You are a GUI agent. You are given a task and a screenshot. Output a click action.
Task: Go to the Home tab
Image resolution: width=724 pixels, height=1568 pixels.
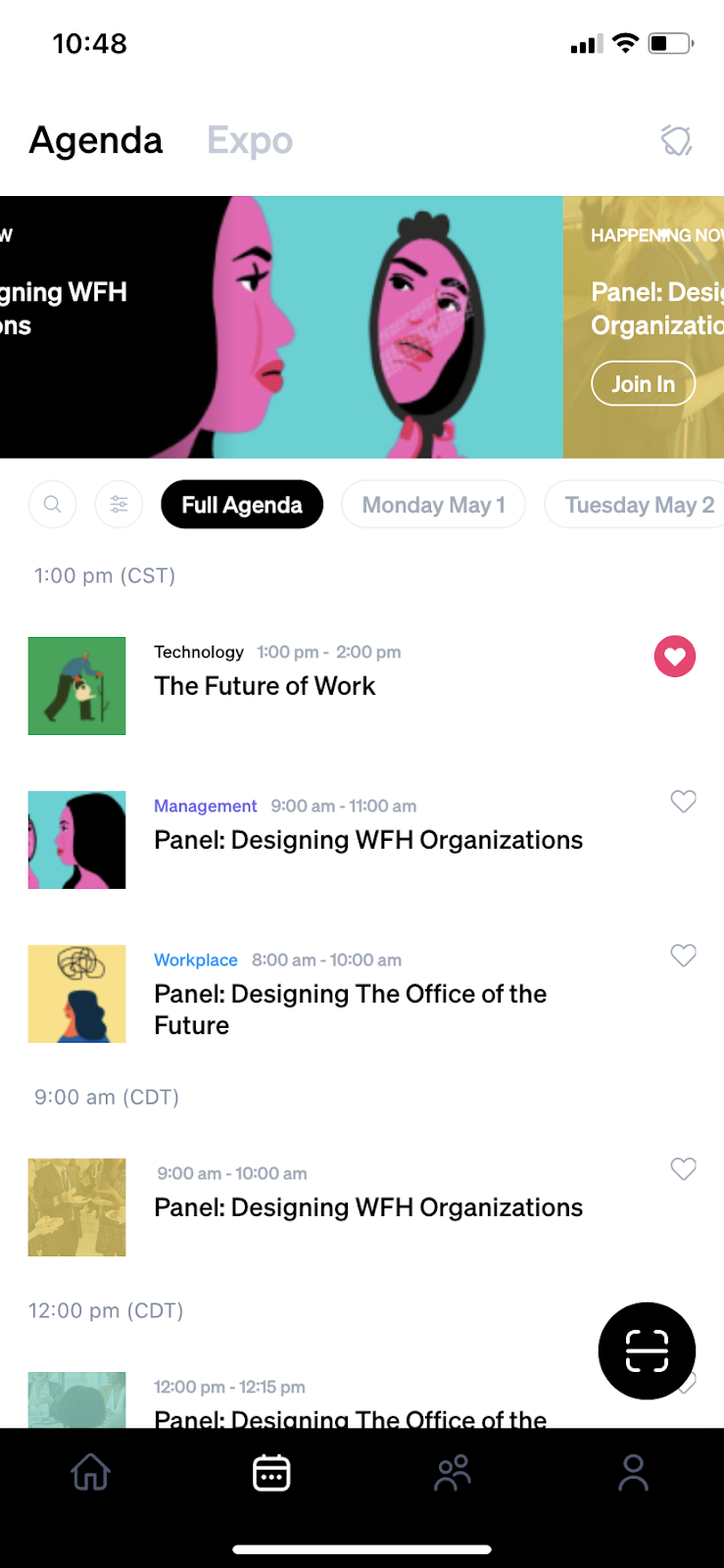tap(90, 1472)
